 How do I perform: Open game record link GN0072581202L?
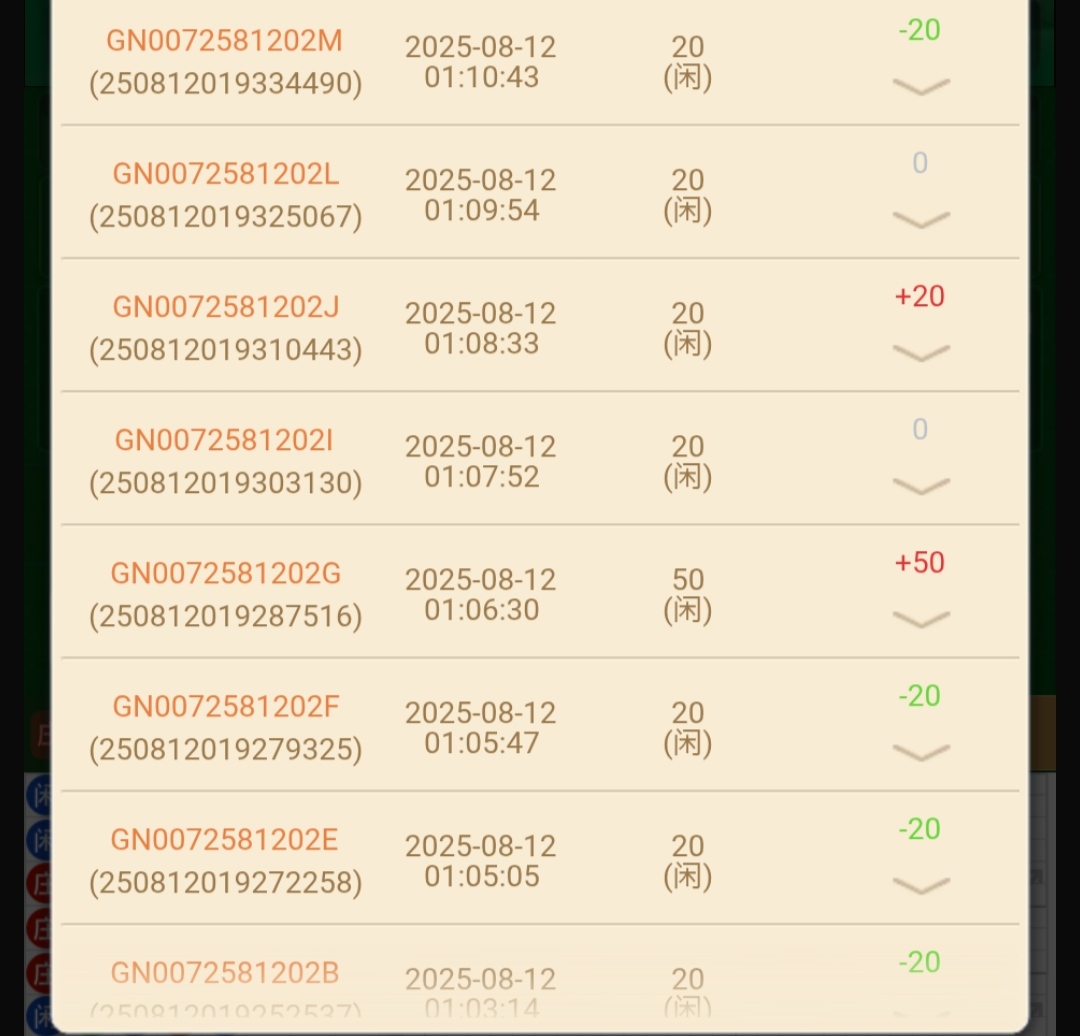225,174
